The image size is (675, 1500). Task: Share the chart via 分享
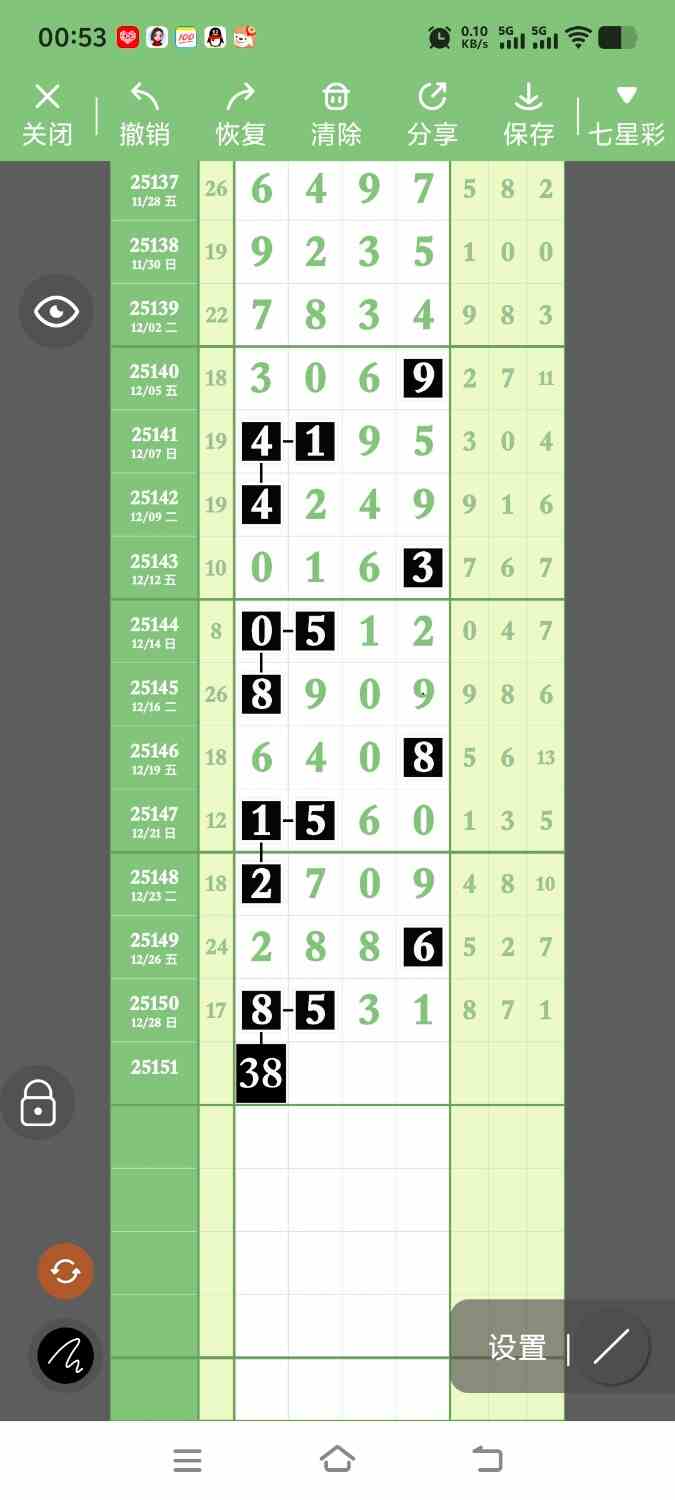point(432,115)
